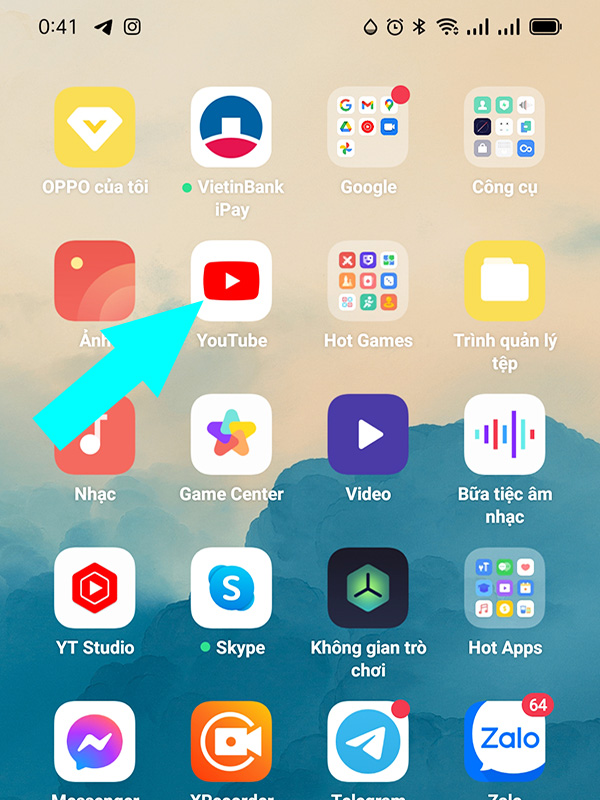Open Bữa tiệc âm nhạc app
Viewport: 600px width, 800px height.
(x=504, y=434)
